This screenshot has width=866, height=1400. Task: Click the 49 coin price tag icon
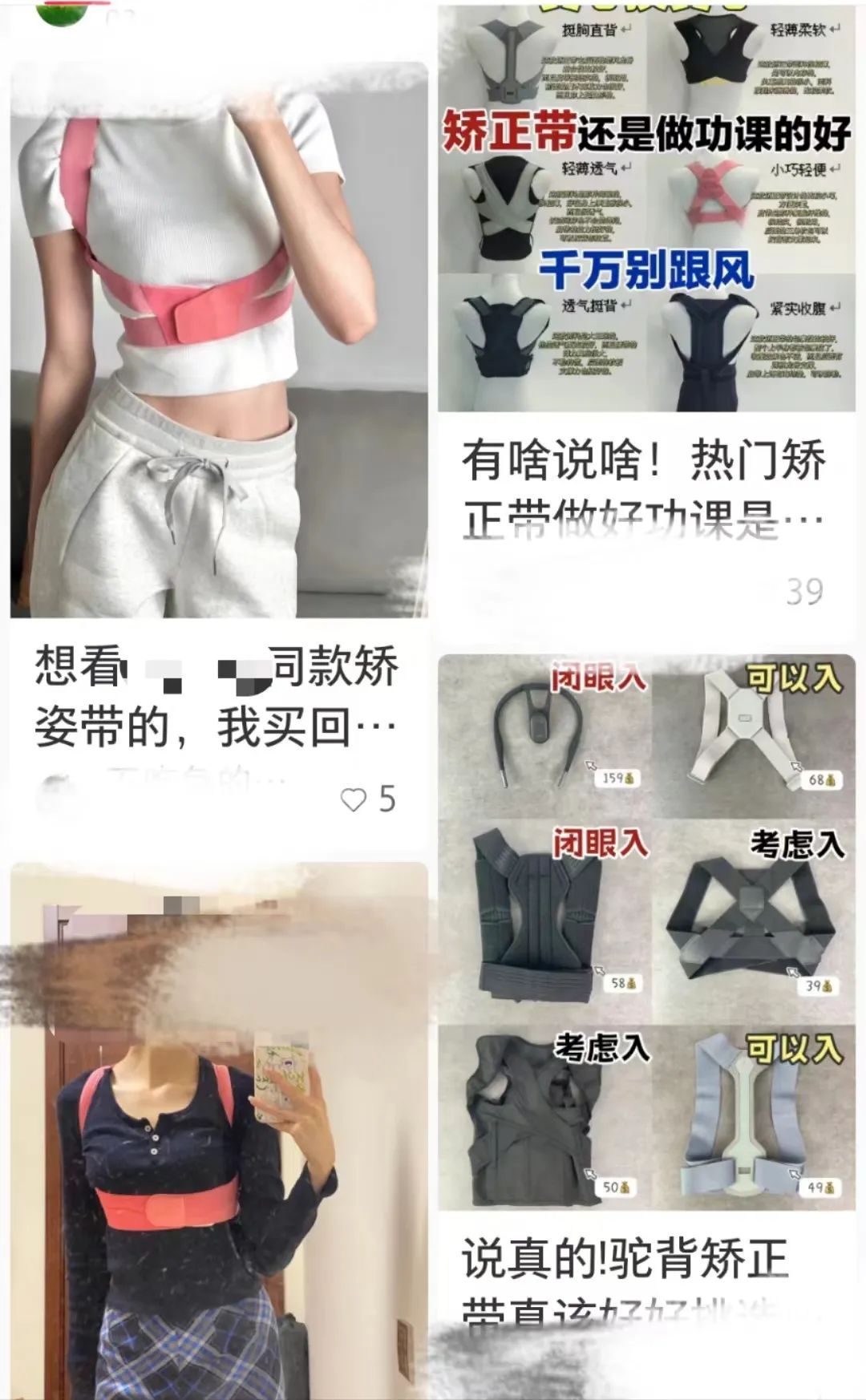(818, 1188)
